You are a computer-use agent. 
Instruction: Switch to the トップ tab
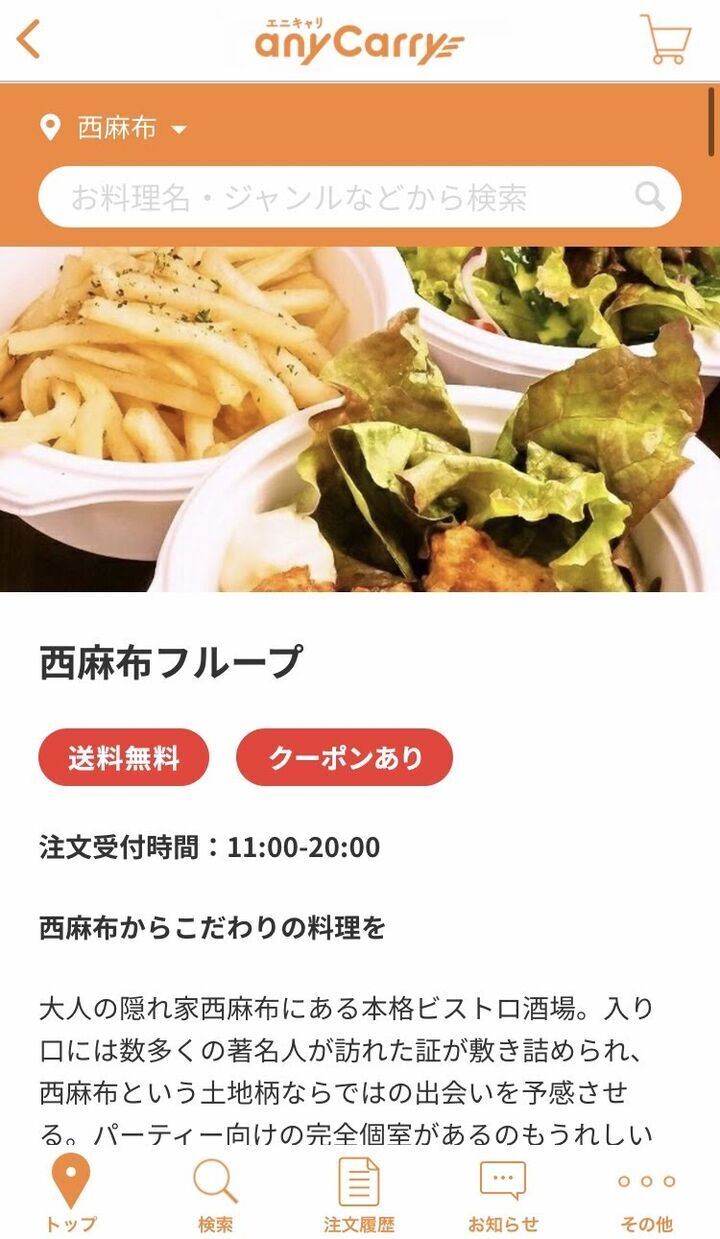click(71, 1195)
